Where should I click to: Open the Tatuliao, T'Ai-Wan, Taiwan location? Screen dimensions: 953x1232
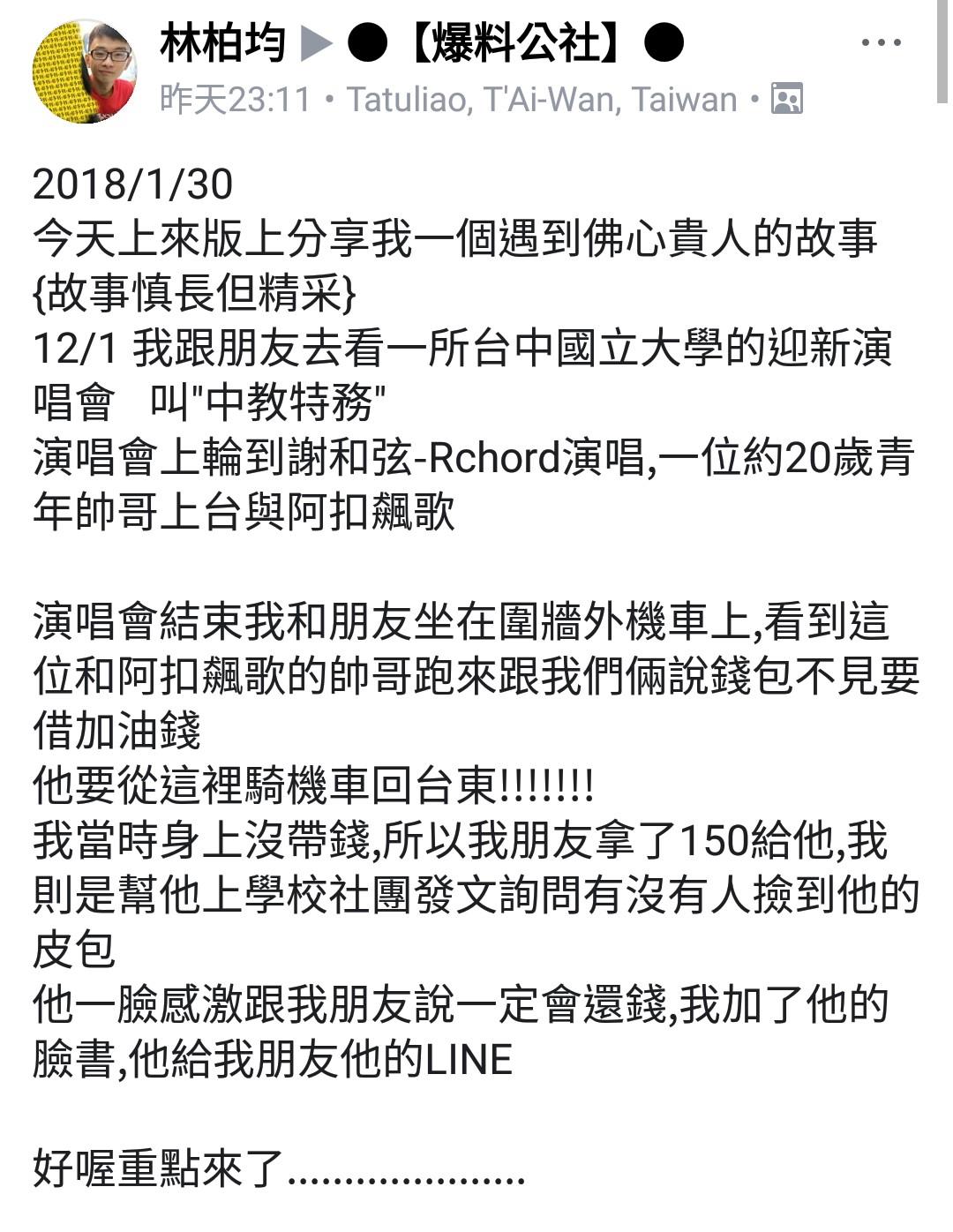(x=541, y=100)
